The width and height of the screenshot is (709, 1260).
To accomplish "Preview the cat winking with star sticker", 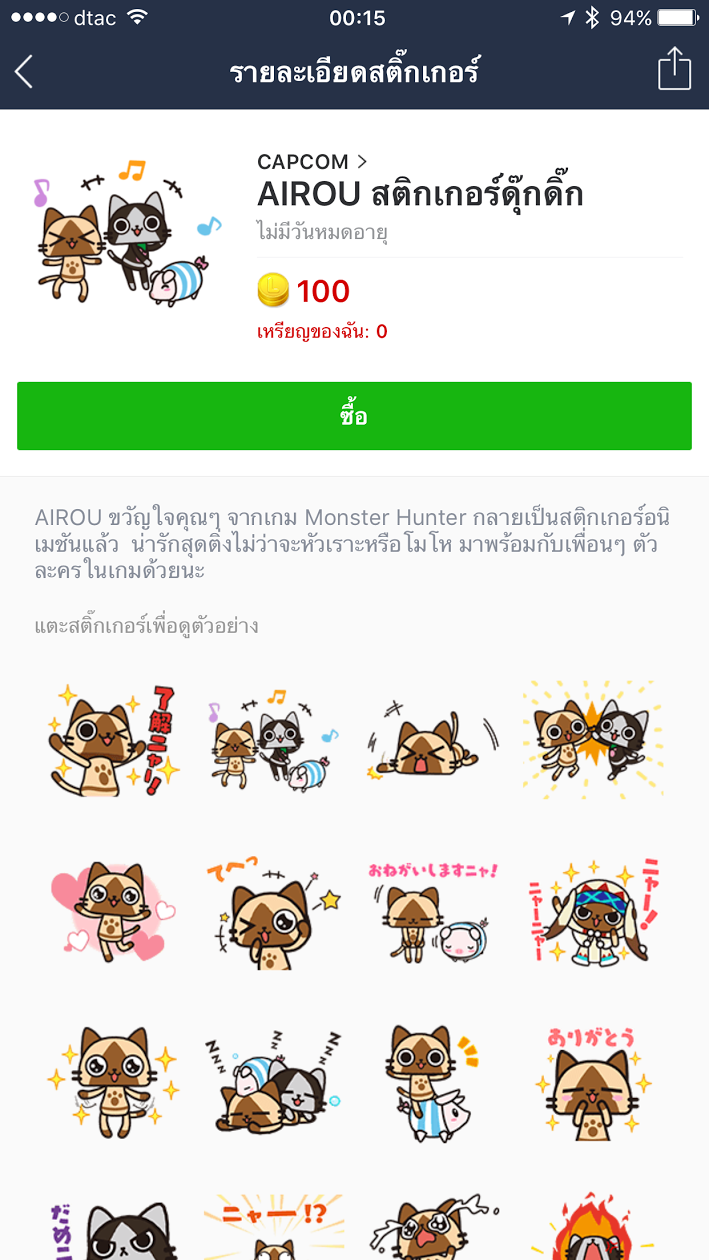I will tap(273, 910).
